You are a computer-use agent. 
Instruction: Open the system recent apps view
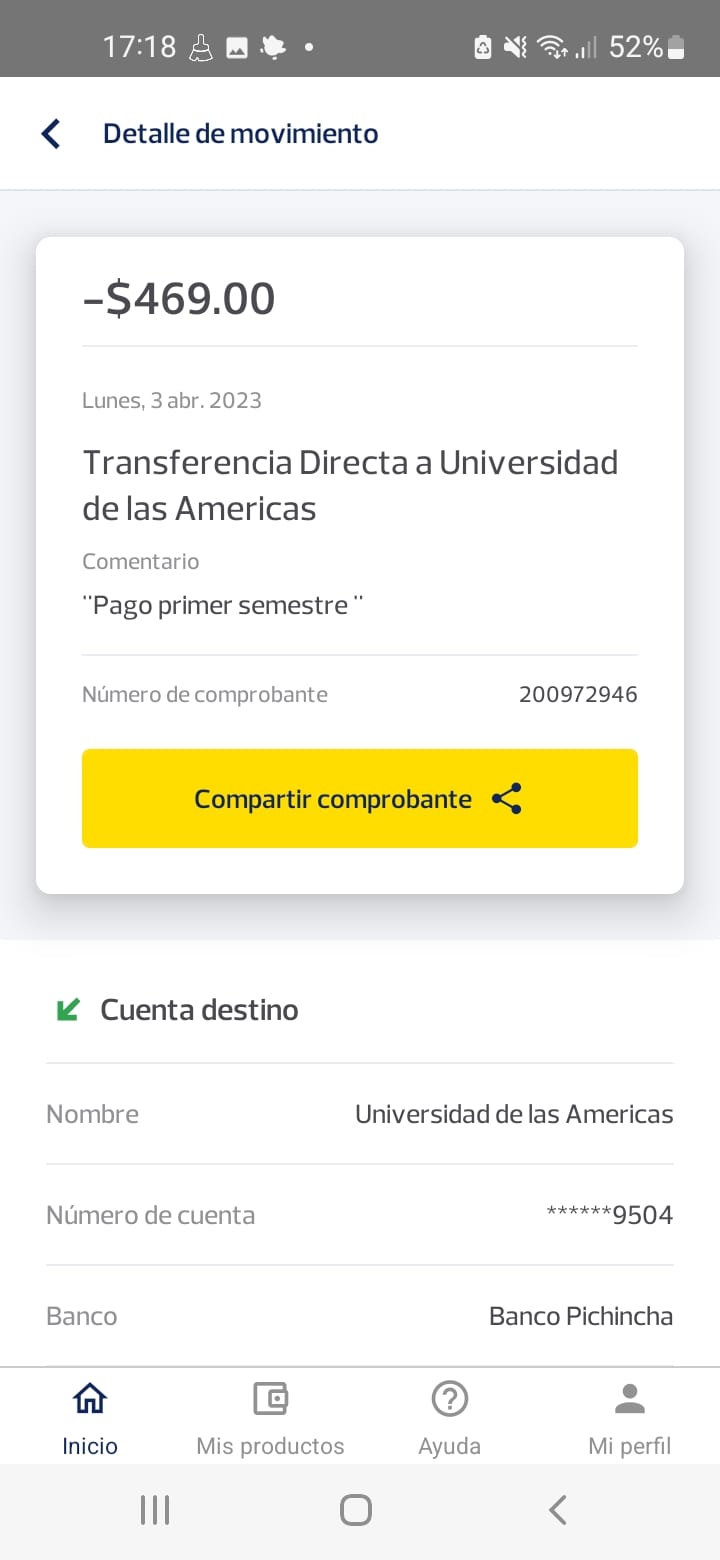[x=155, y=1510]
